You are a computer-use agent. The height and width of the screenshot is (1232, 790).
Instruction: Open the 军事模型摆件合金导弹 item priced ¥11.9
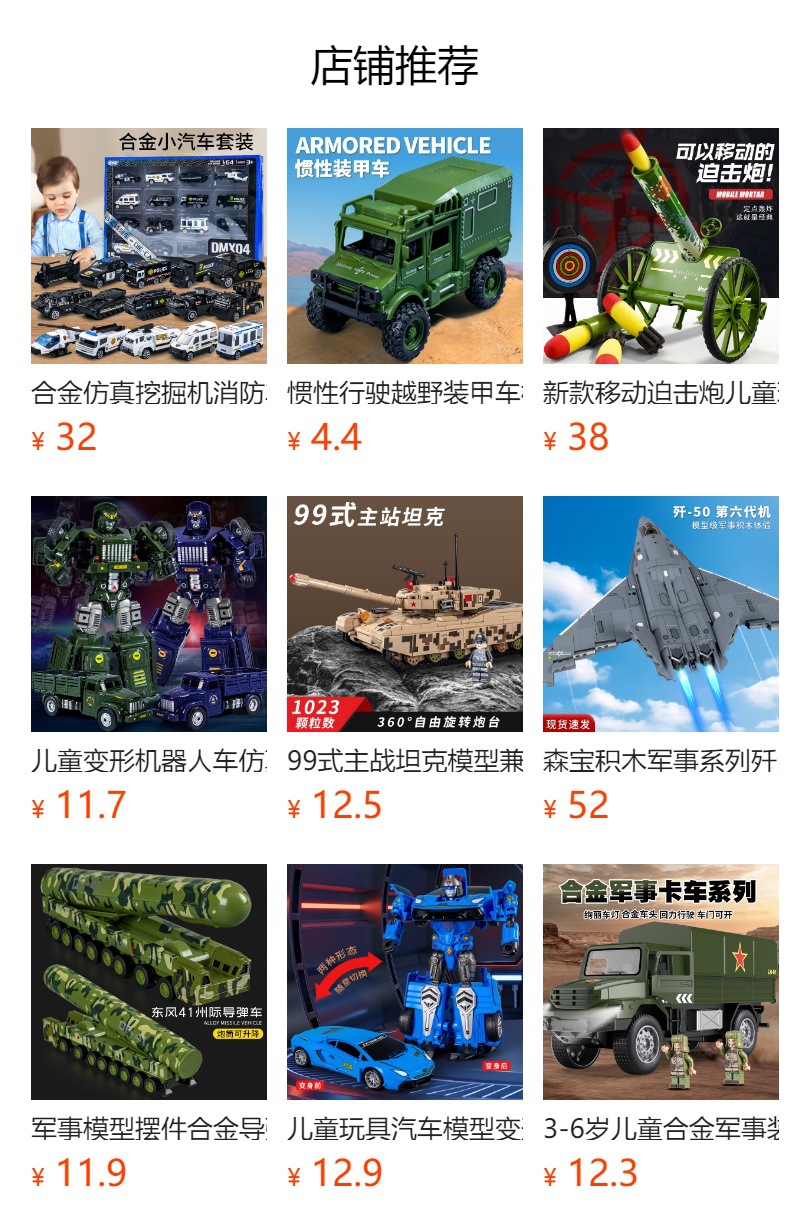(148, 982)
